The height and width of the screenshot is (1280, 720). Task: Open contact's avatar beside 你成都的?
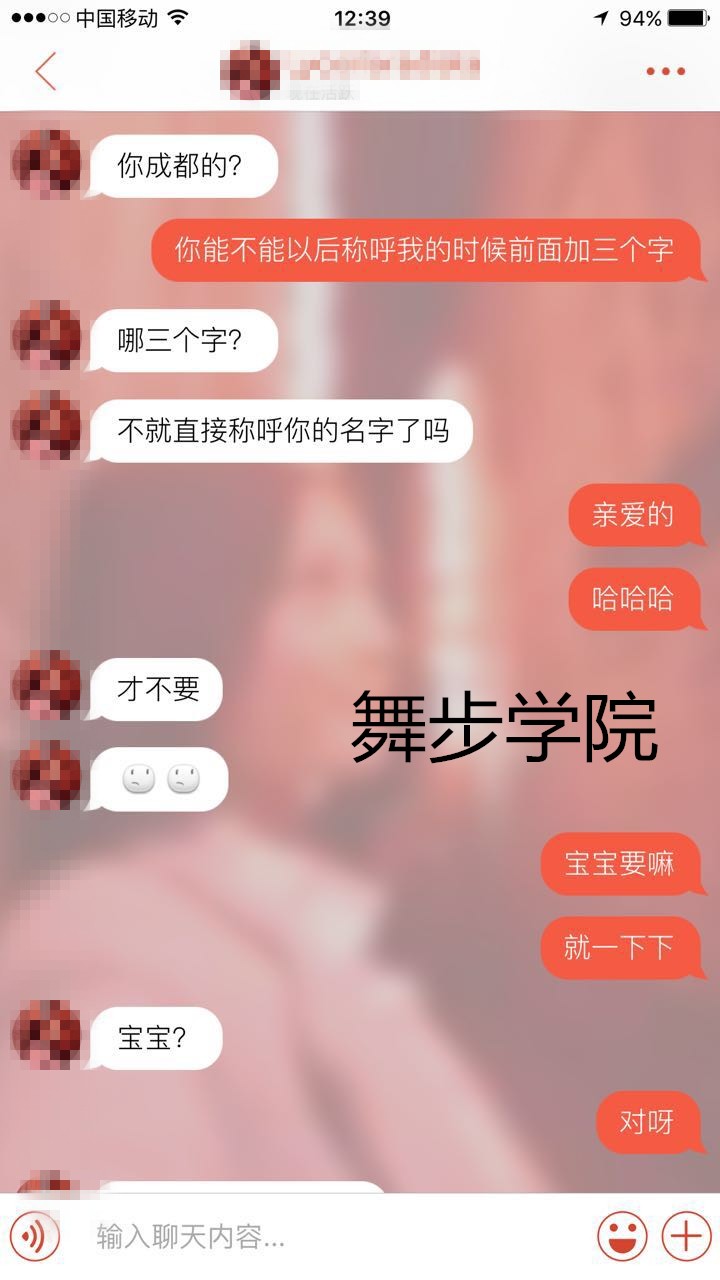tap(46, 163)
